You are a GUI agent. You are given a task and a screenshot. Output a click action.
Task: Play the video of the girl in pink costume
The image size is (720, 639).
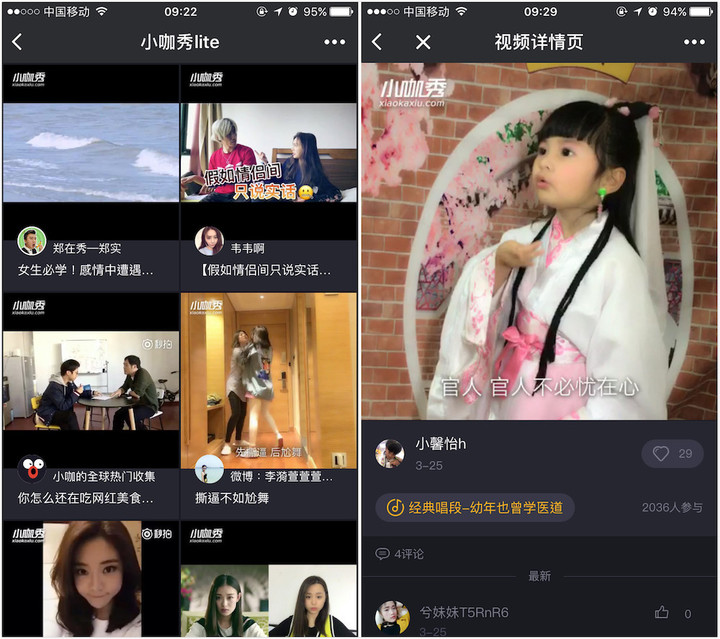coord(539,240)
